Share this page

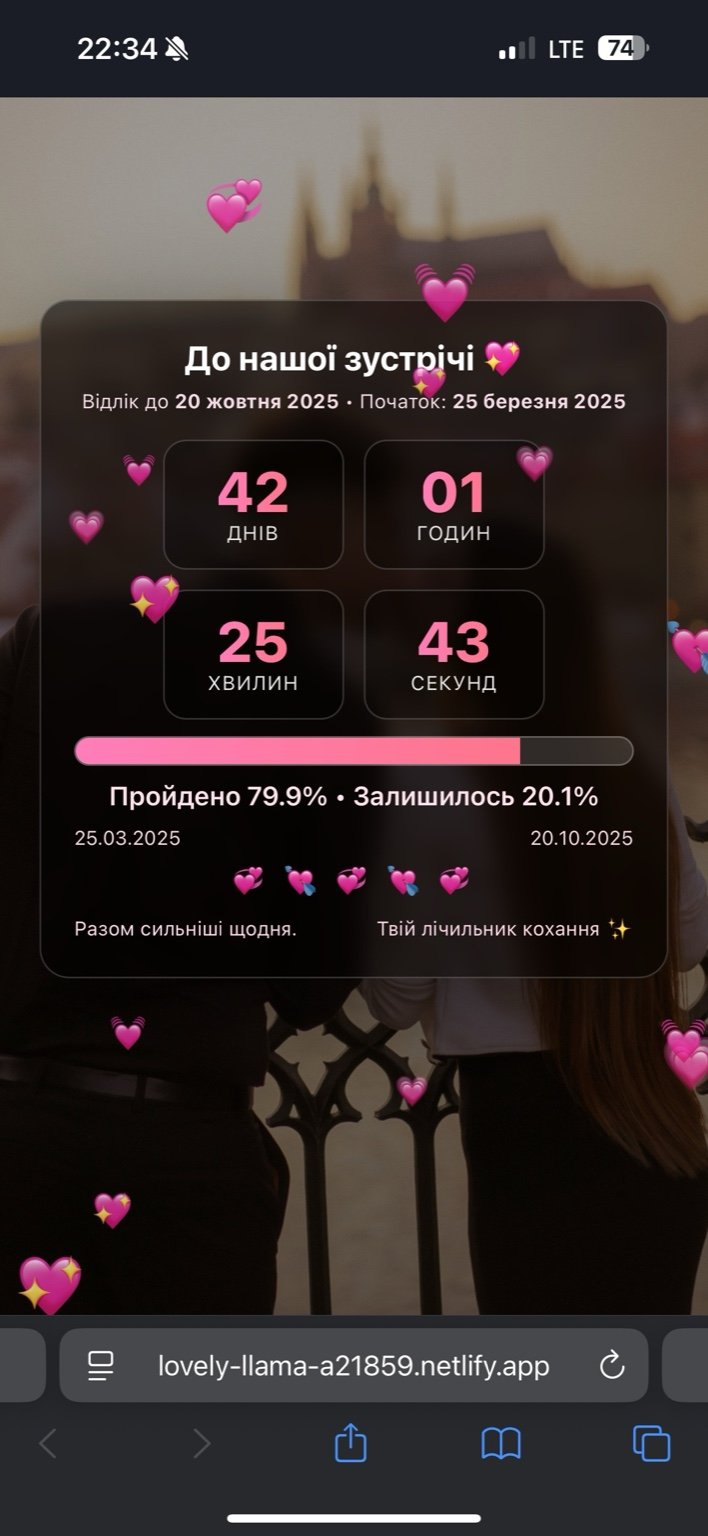pyautogui.click(x=350, y=1444)
